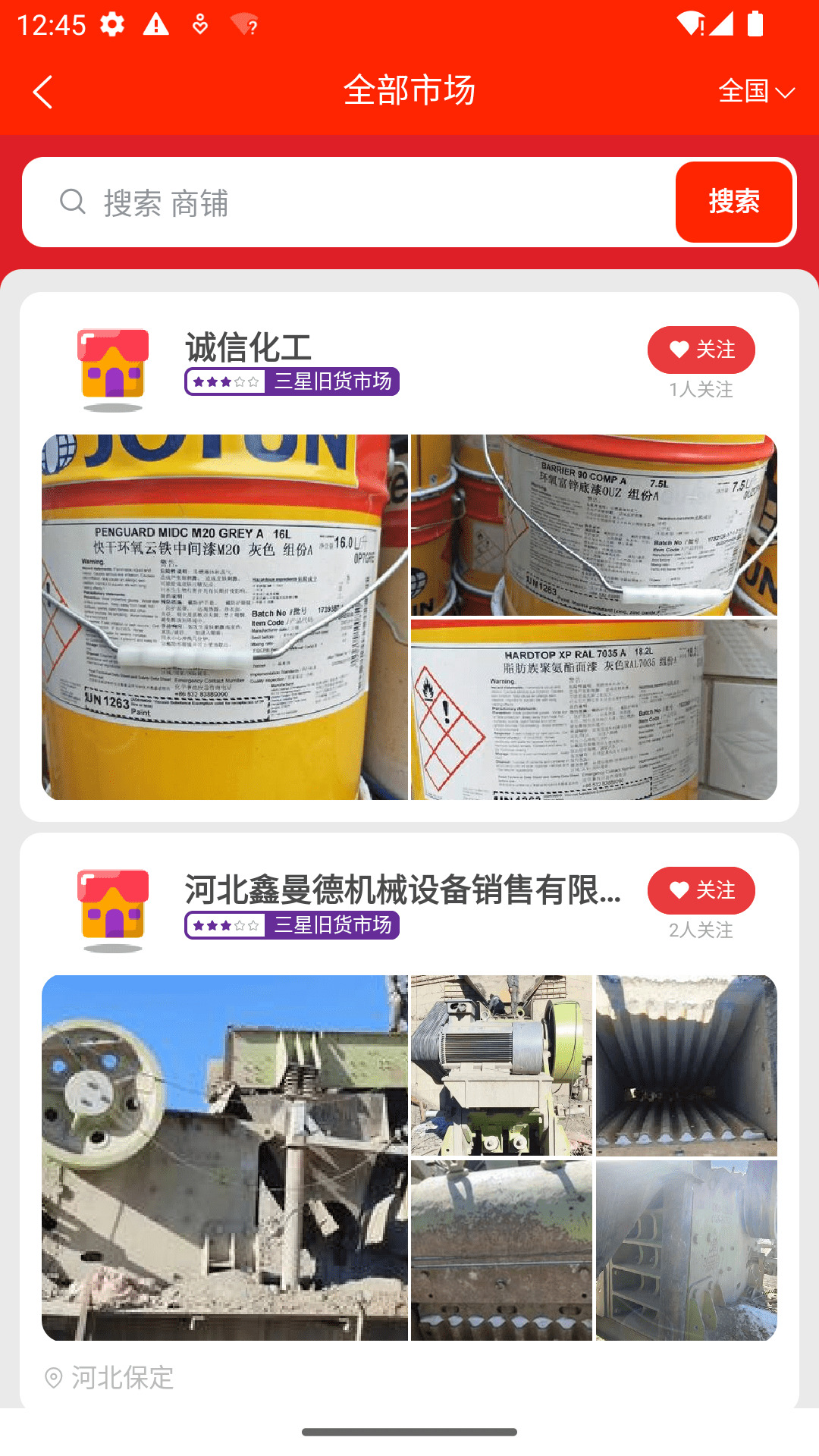Select the star rating under 诚信化工
This screenshot has height=1456, width=819.
224,383
